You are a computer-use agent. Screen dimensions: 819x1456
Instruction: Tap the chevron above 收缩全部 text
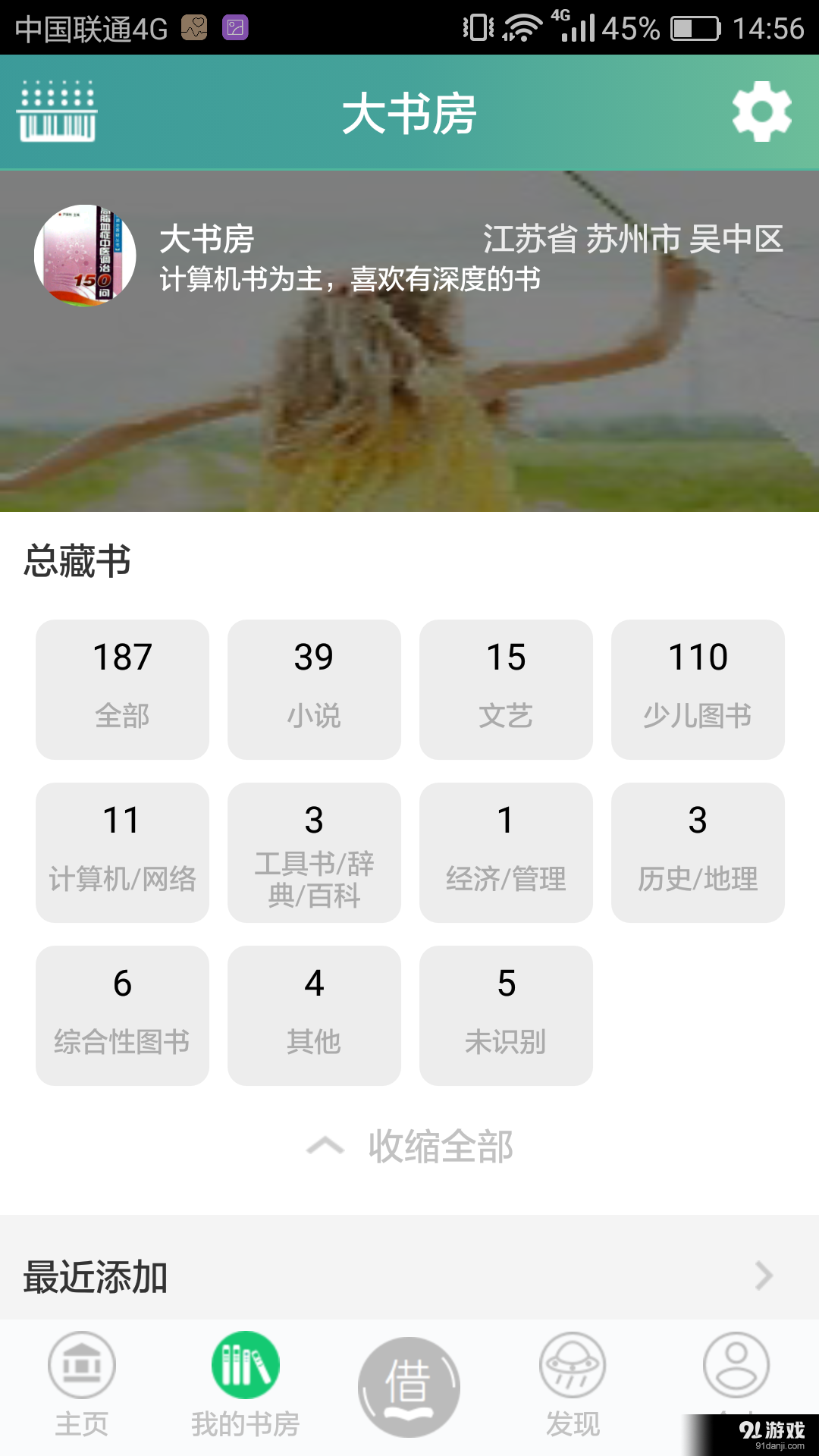(325, 1145)
